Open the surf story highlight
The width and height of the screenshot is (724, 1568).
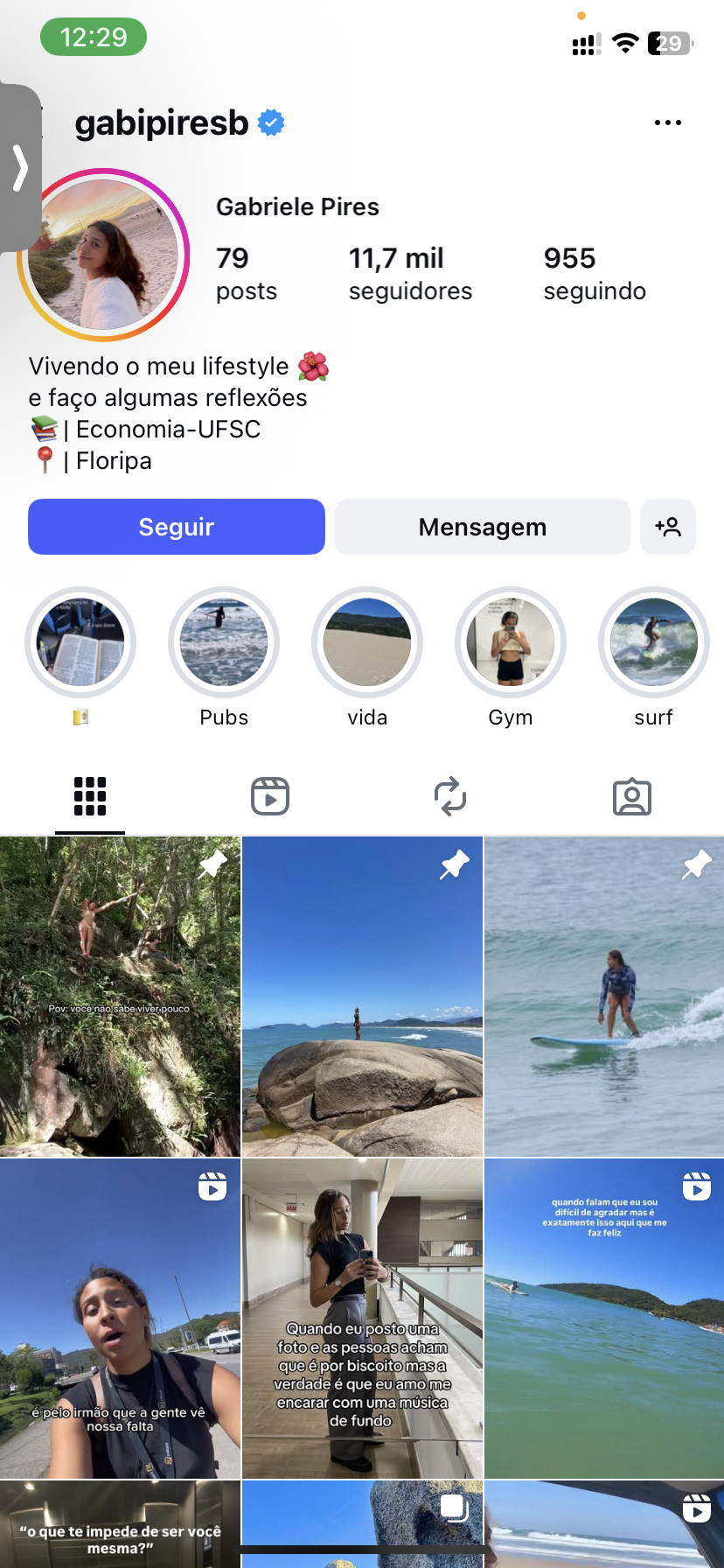coord(653,641)
